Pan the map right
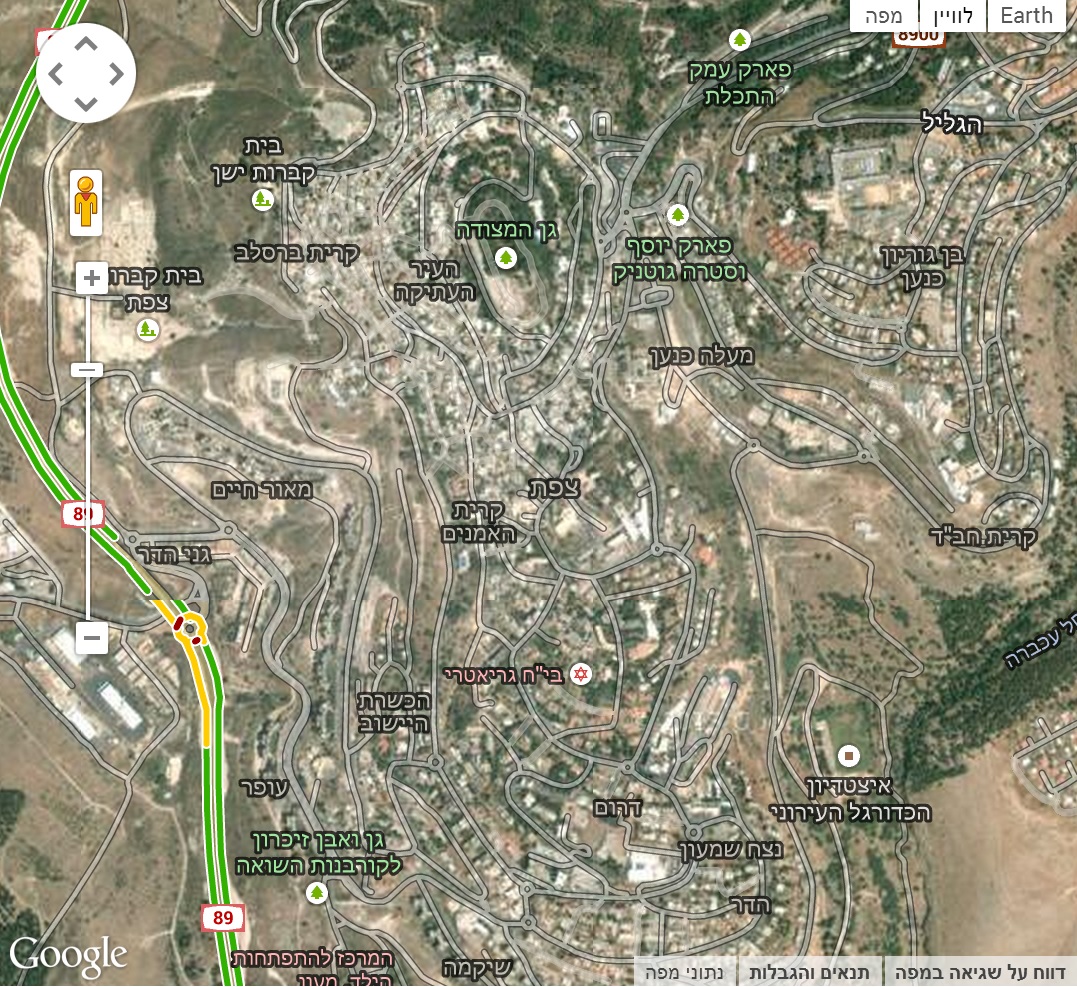Screen dimensions: 1077x987 pos(116,74)
